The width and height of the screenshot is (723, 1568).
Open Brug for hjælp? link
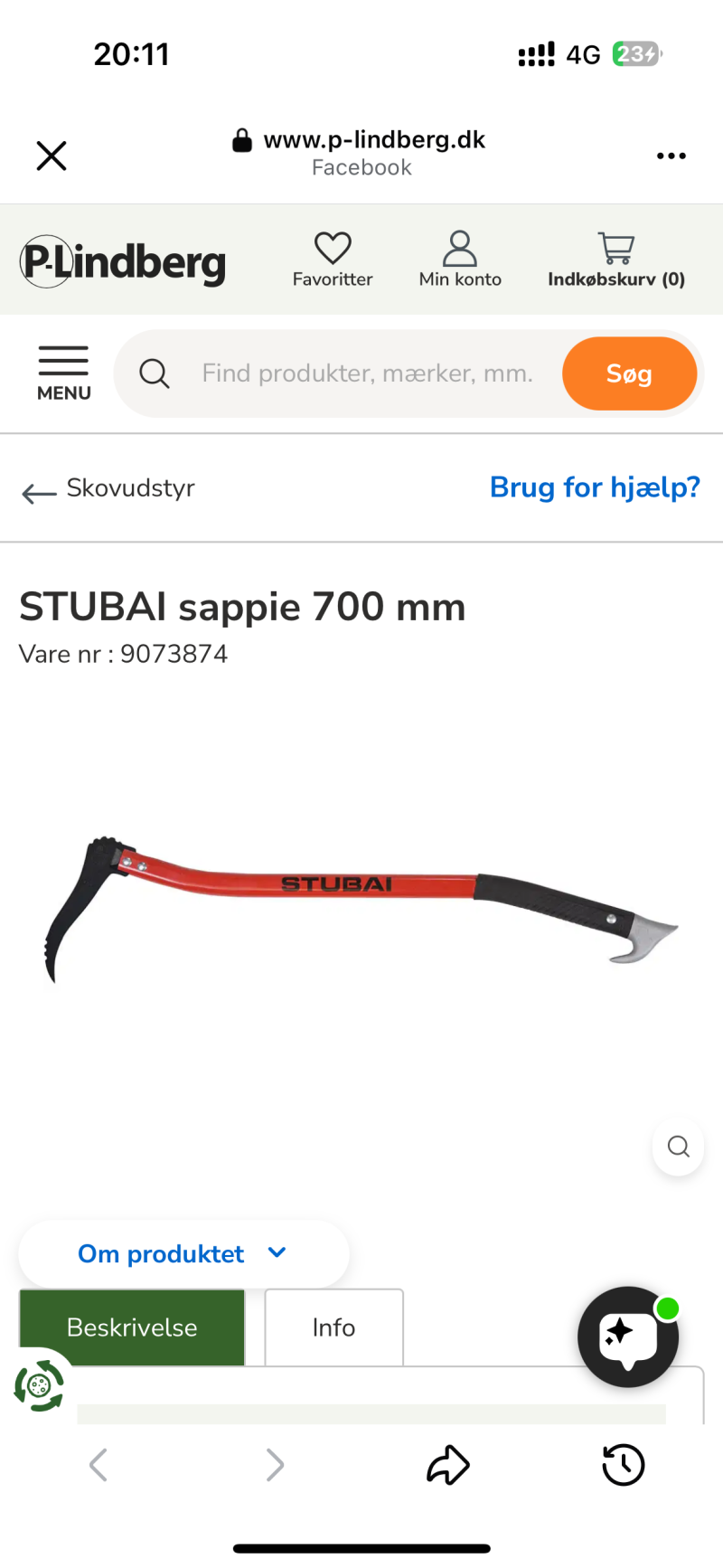point(595,487)
